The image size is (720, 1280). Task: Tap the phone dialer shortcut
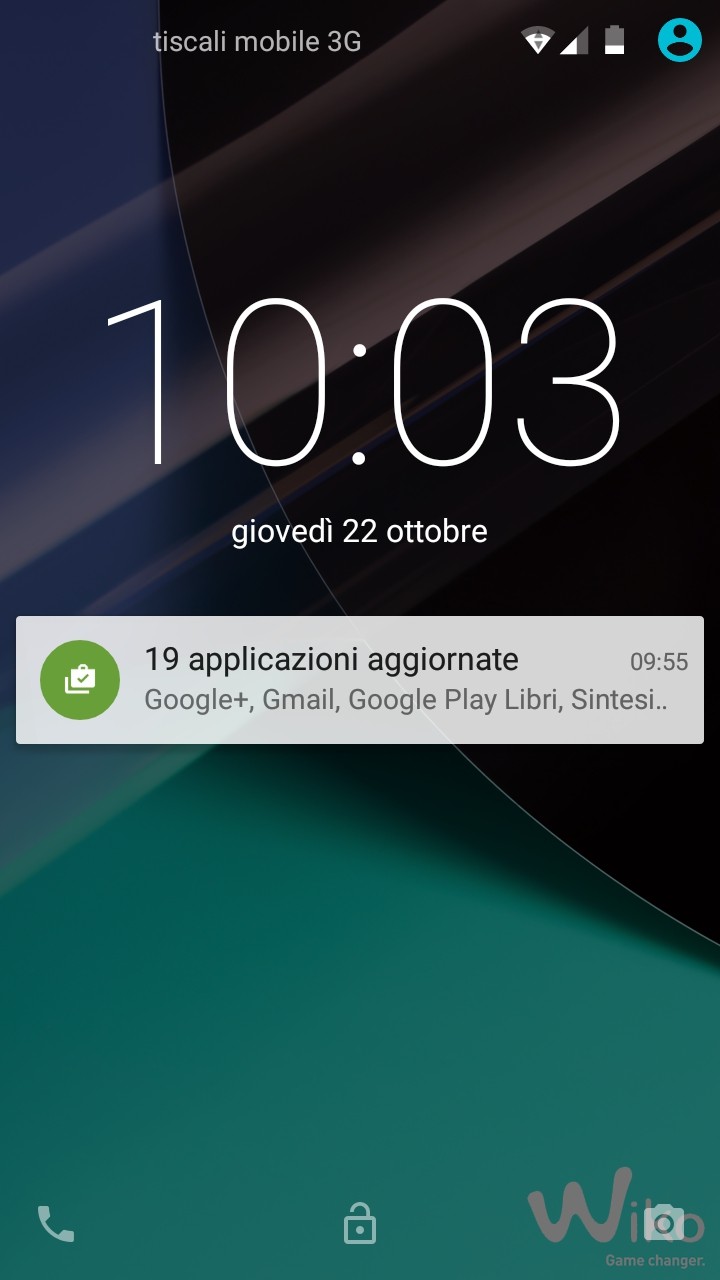(x=55, y=1223)
